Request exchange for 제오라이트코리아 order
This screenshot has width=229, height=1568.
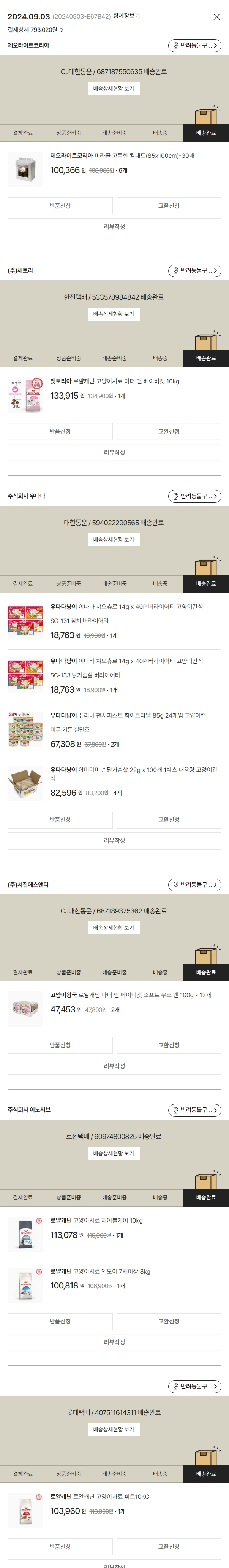tap(168, 206)
